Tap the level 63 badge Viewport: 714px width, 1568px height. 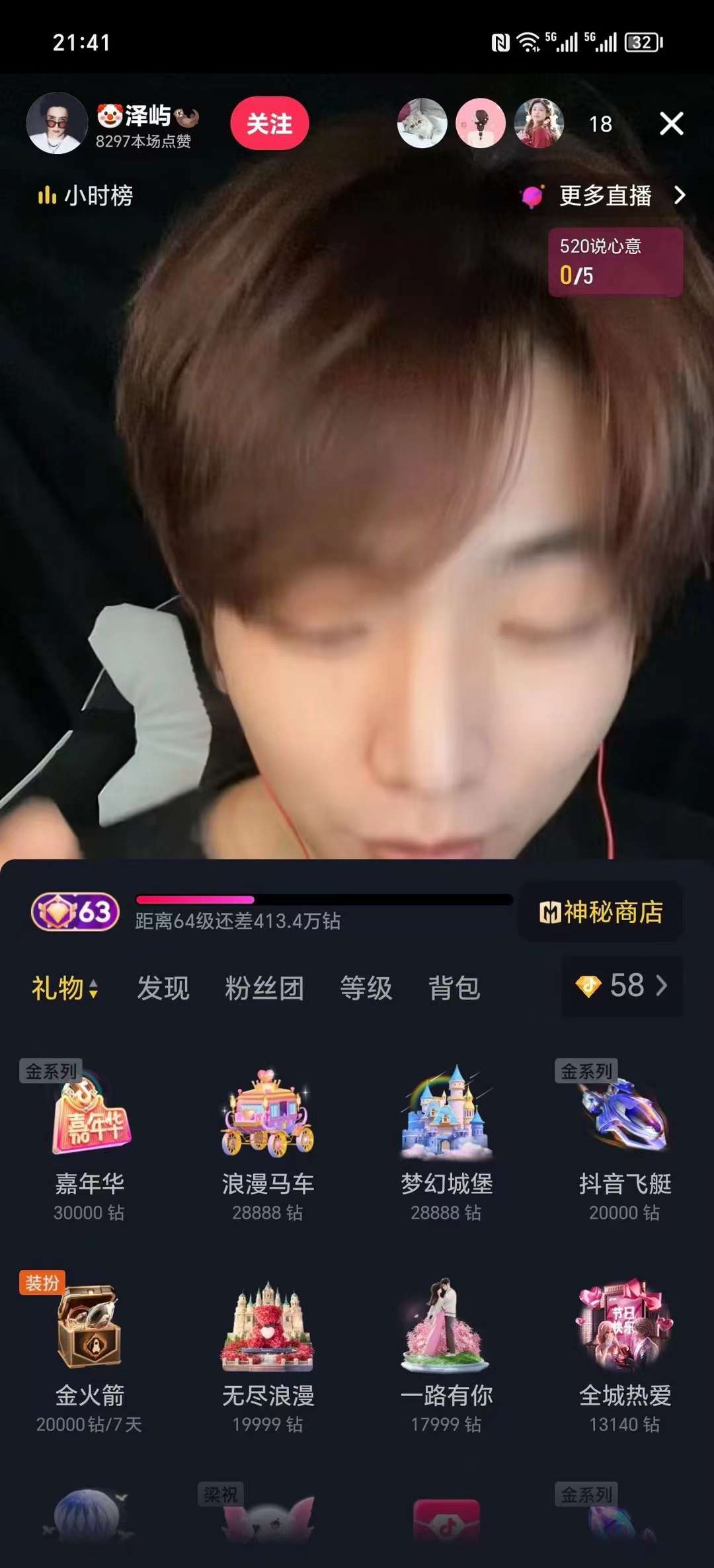pos(75,912)
